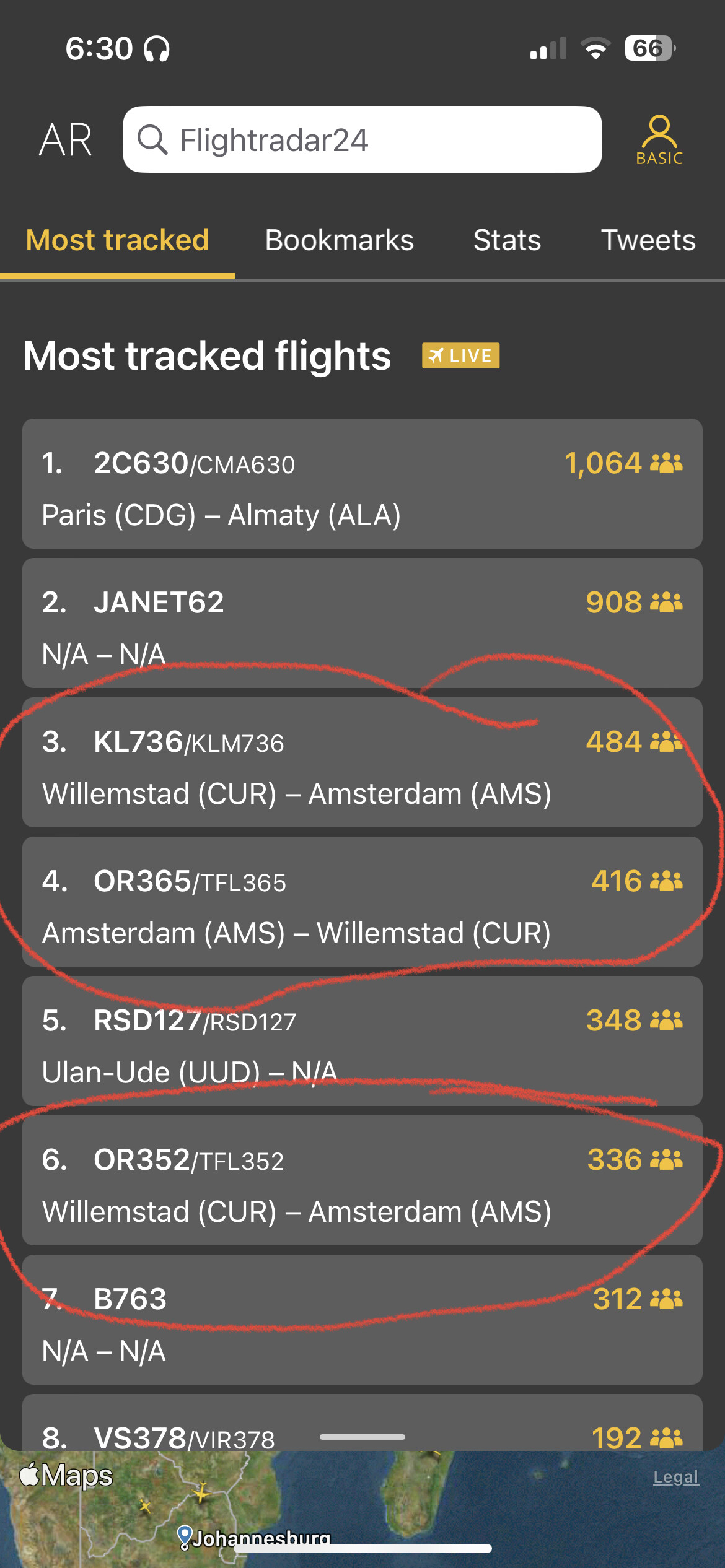The height and width of the screenshot is (1568, 725).
Task: Open flight OR365 Amsterdam to Willemstad
Action: [x=362, y=902]
